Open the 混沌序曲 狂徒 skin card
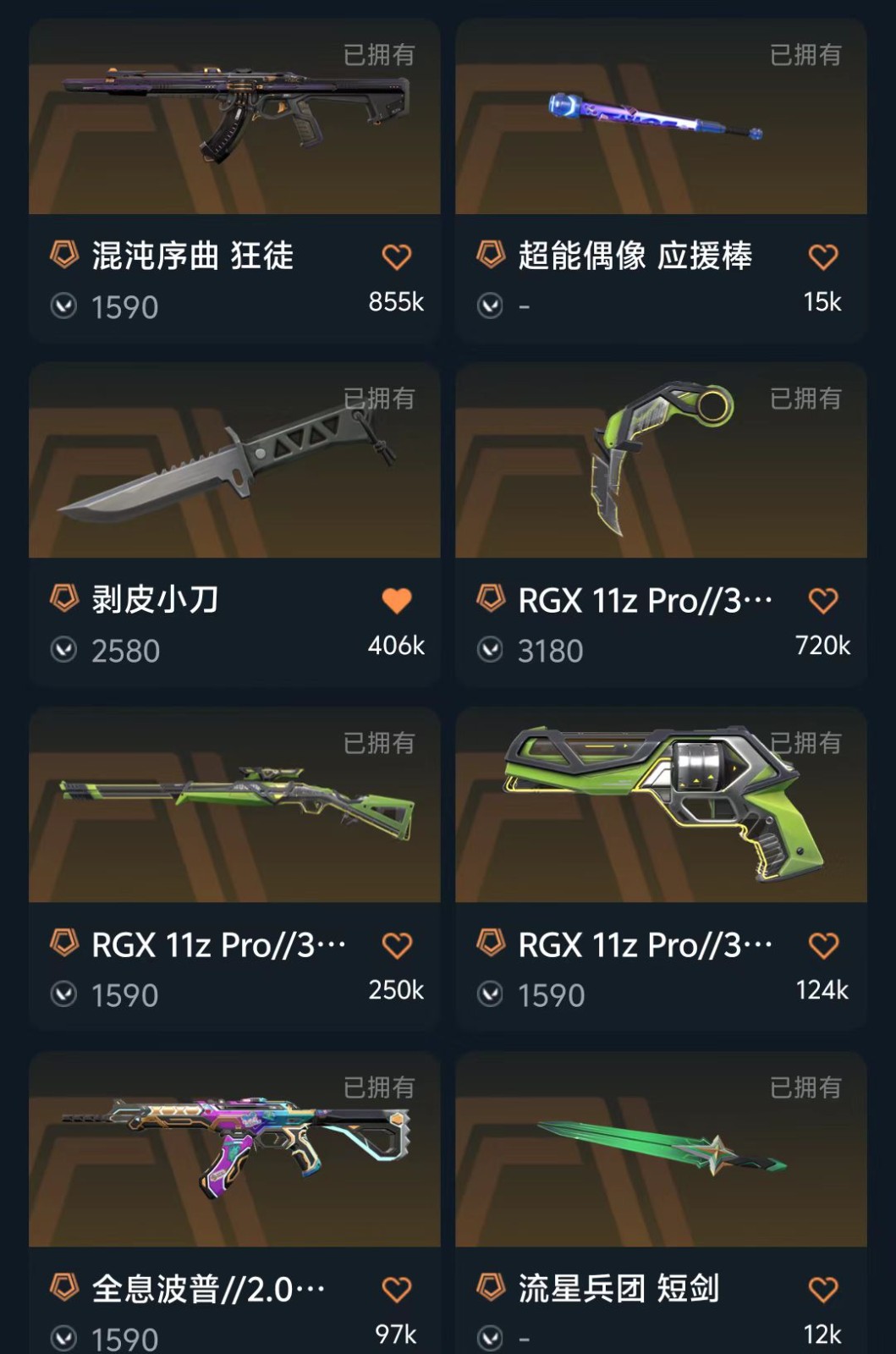 pos(234,118)
